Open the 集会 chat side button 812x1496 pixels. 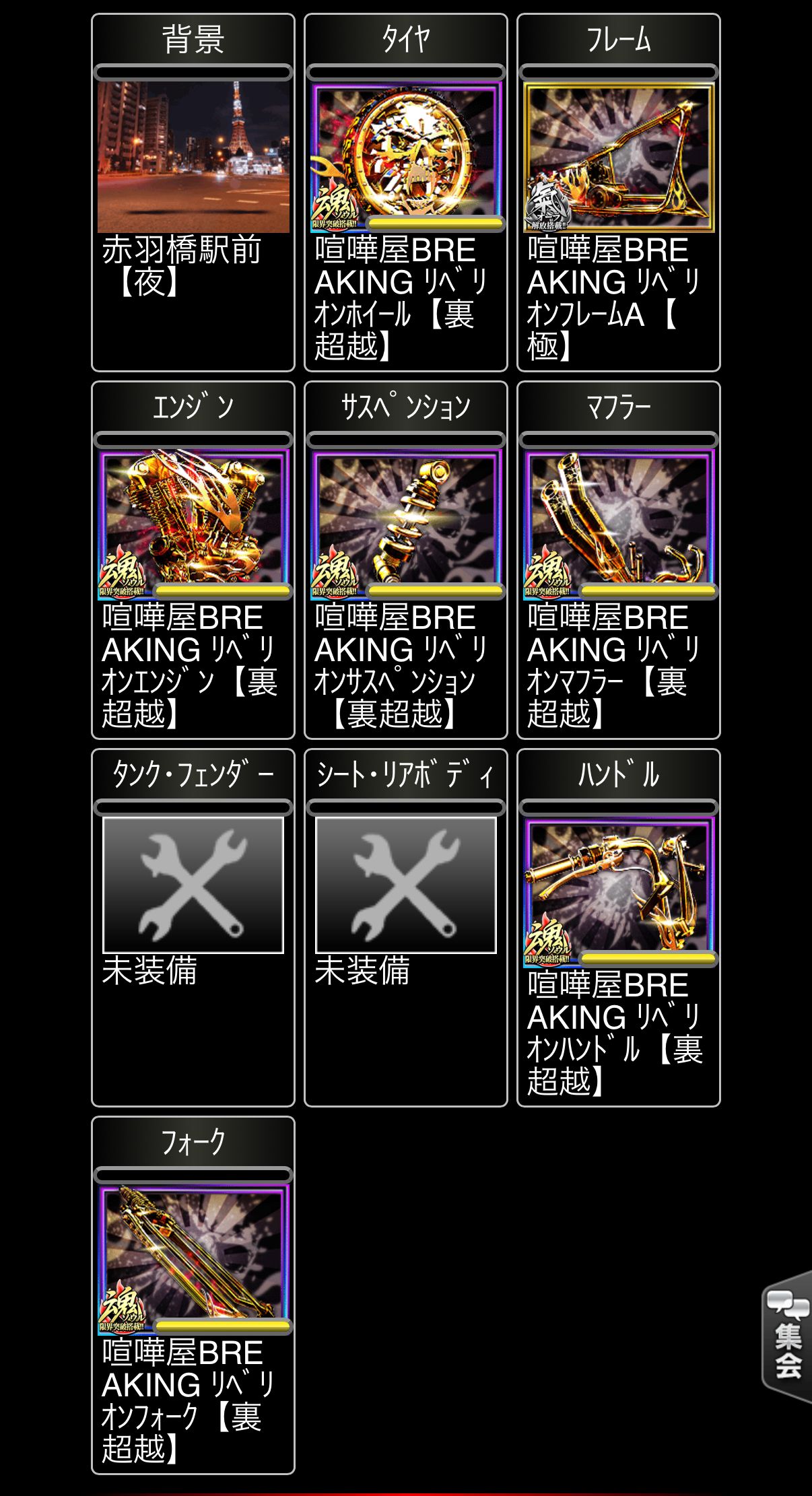(x=786, y=1336)
